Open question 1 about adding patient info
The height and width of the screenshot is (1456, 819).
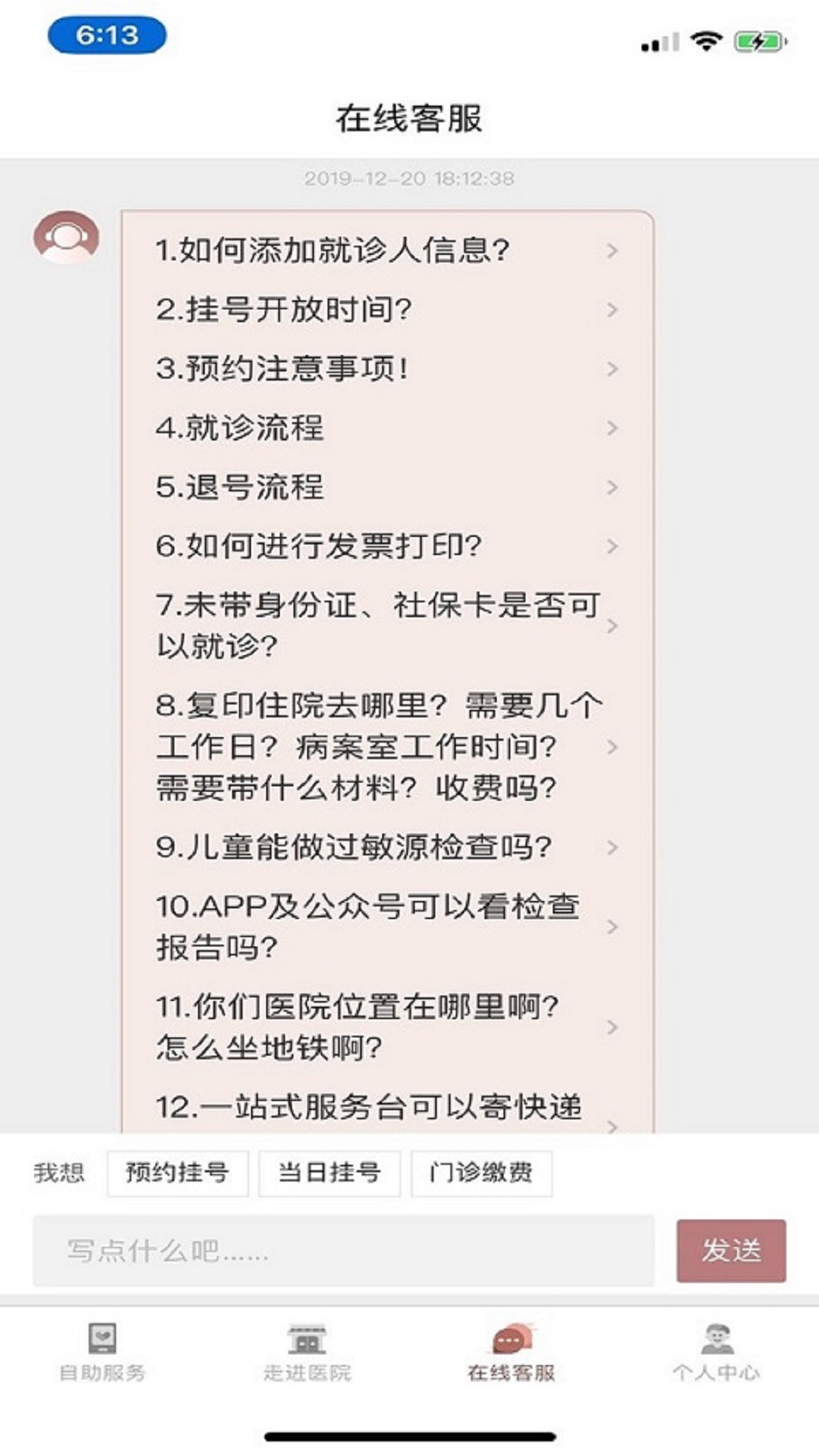pyautogui.click(x=387, y=249)
